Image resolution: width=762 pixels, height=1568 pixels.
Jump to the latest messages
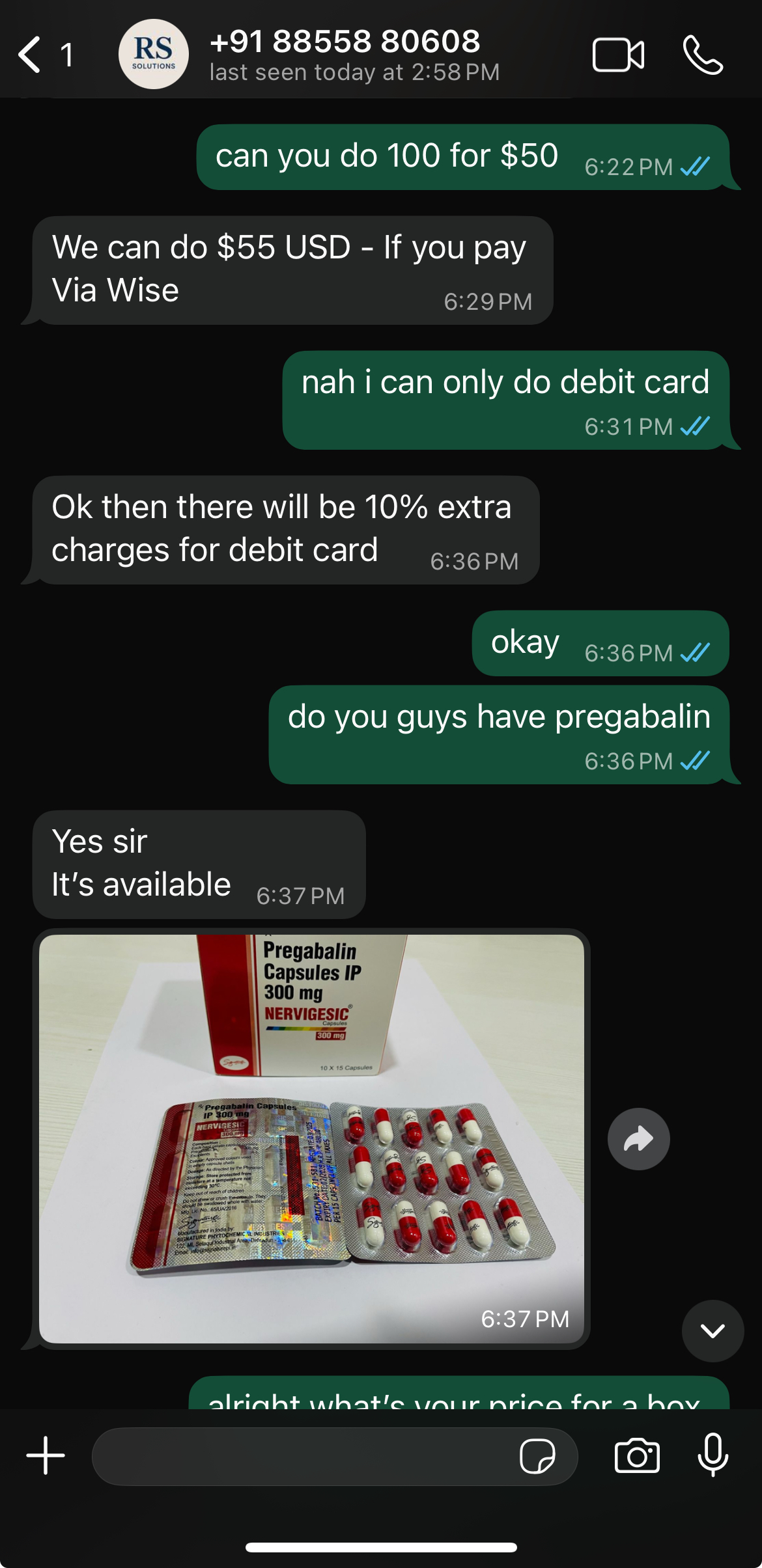tap(713, 1330)
